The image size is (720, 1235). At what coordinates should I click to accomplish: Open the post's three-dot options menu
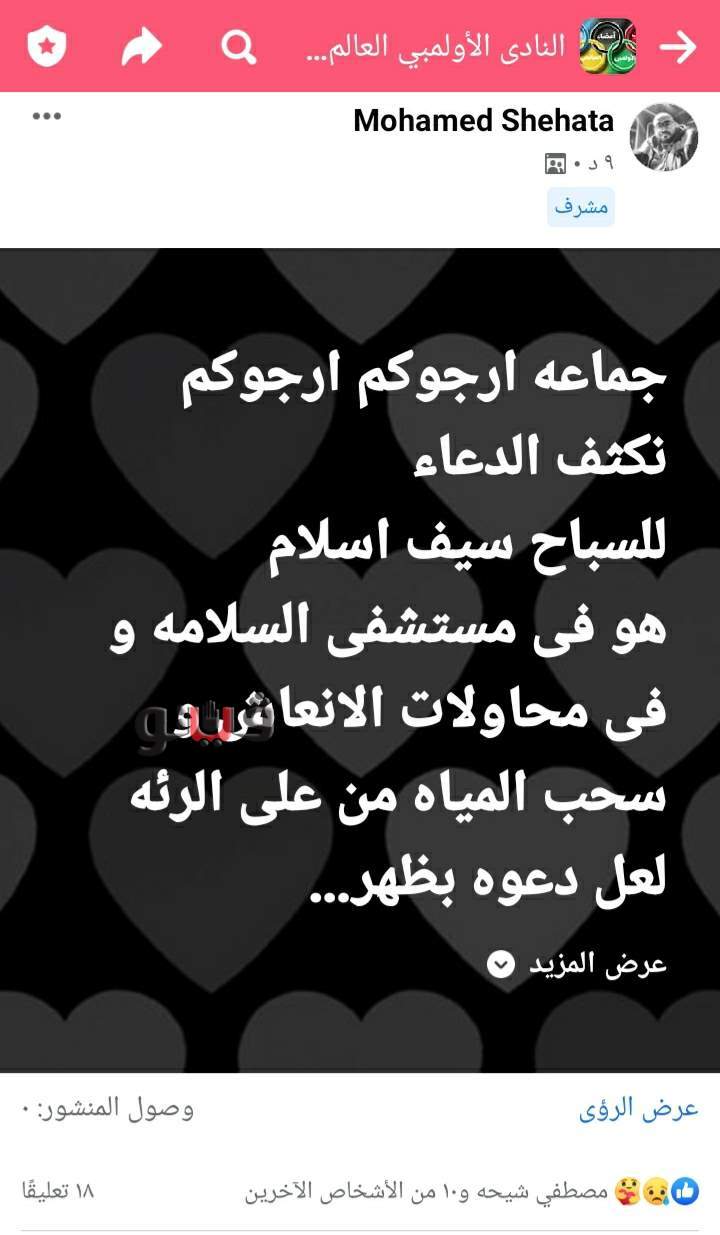47,117
